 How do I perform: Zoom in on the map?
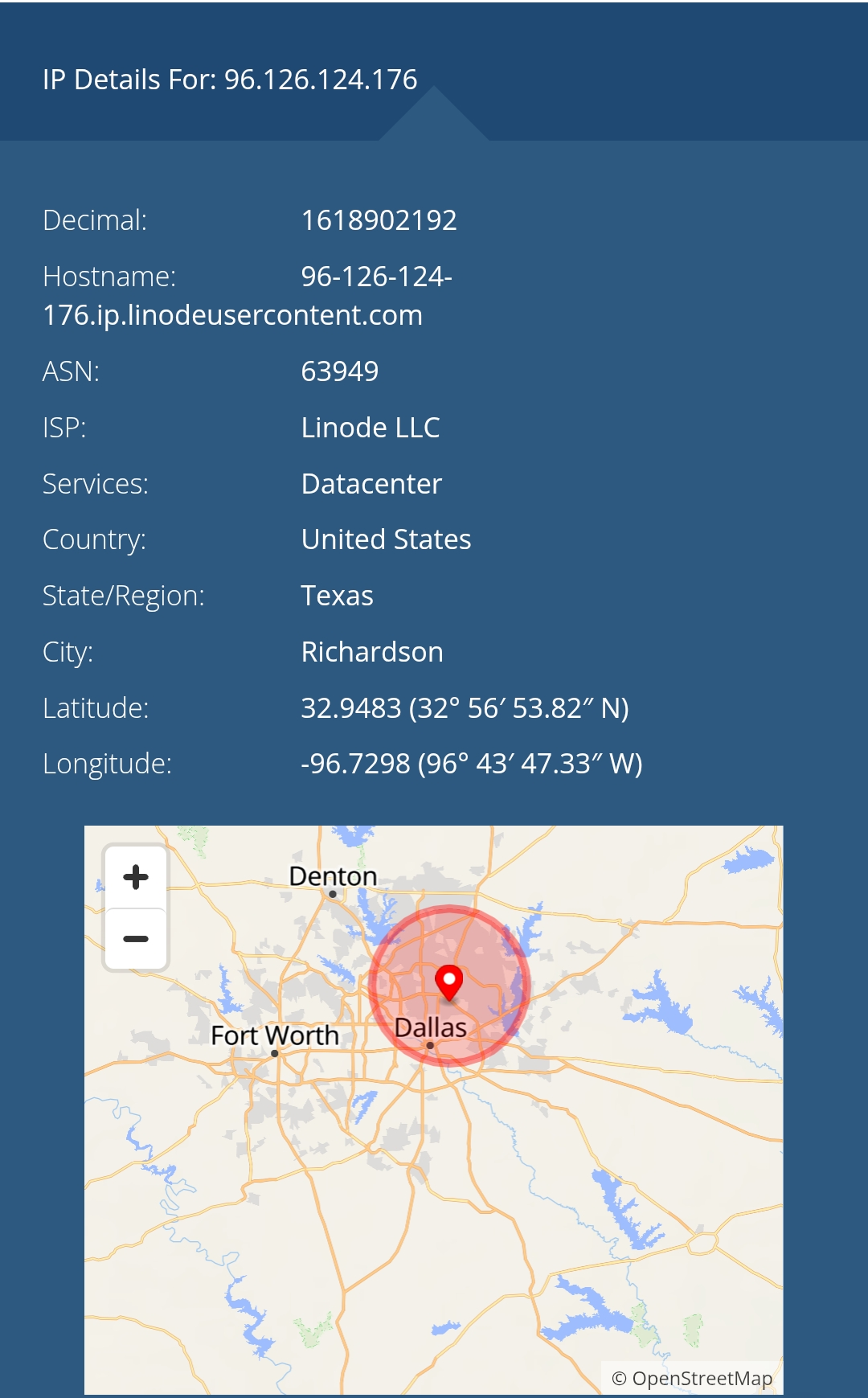point(136,877)
